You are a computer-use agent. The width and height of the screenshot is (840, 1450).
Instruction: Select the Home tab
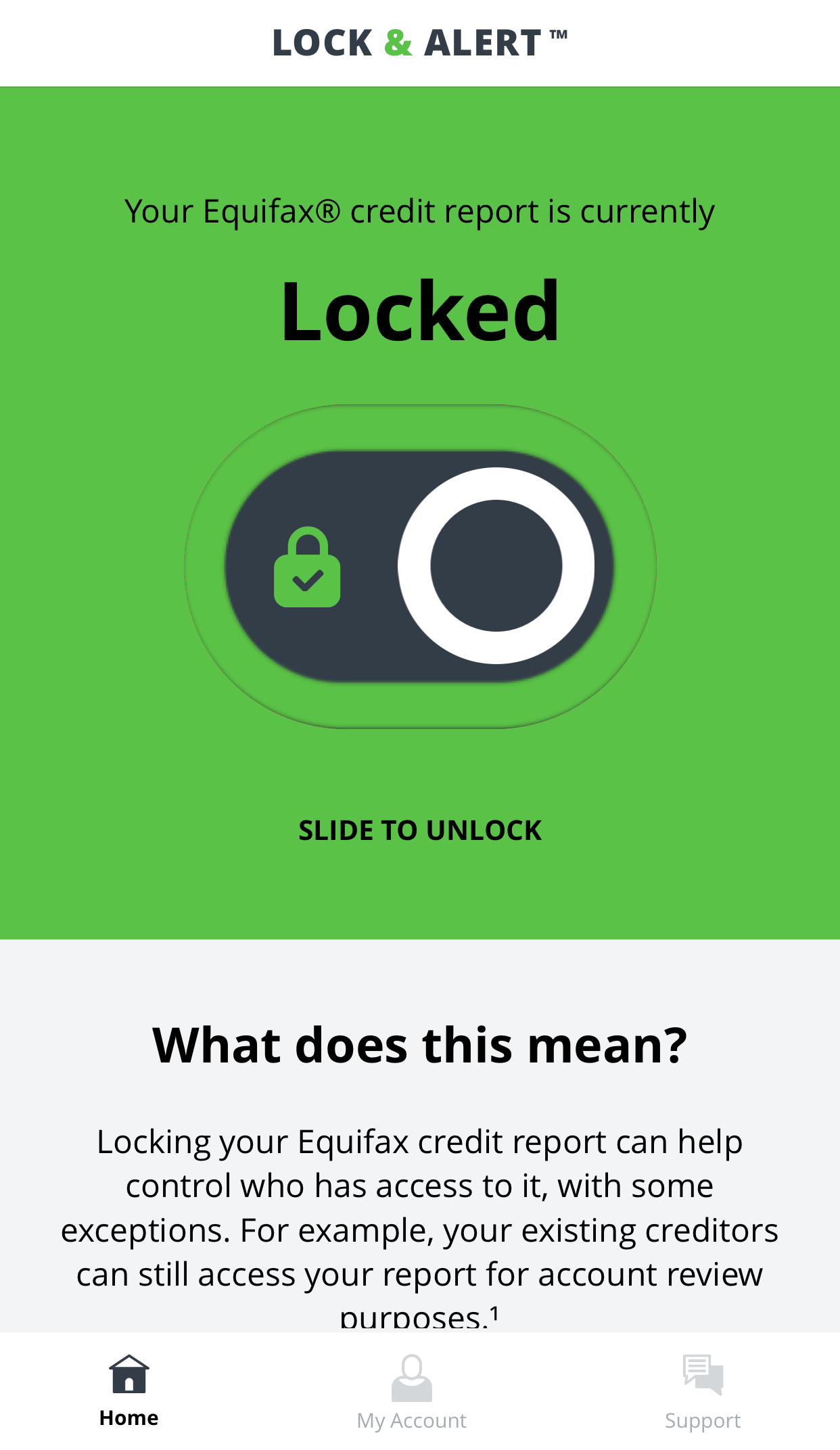click(x=129, y=1390)
